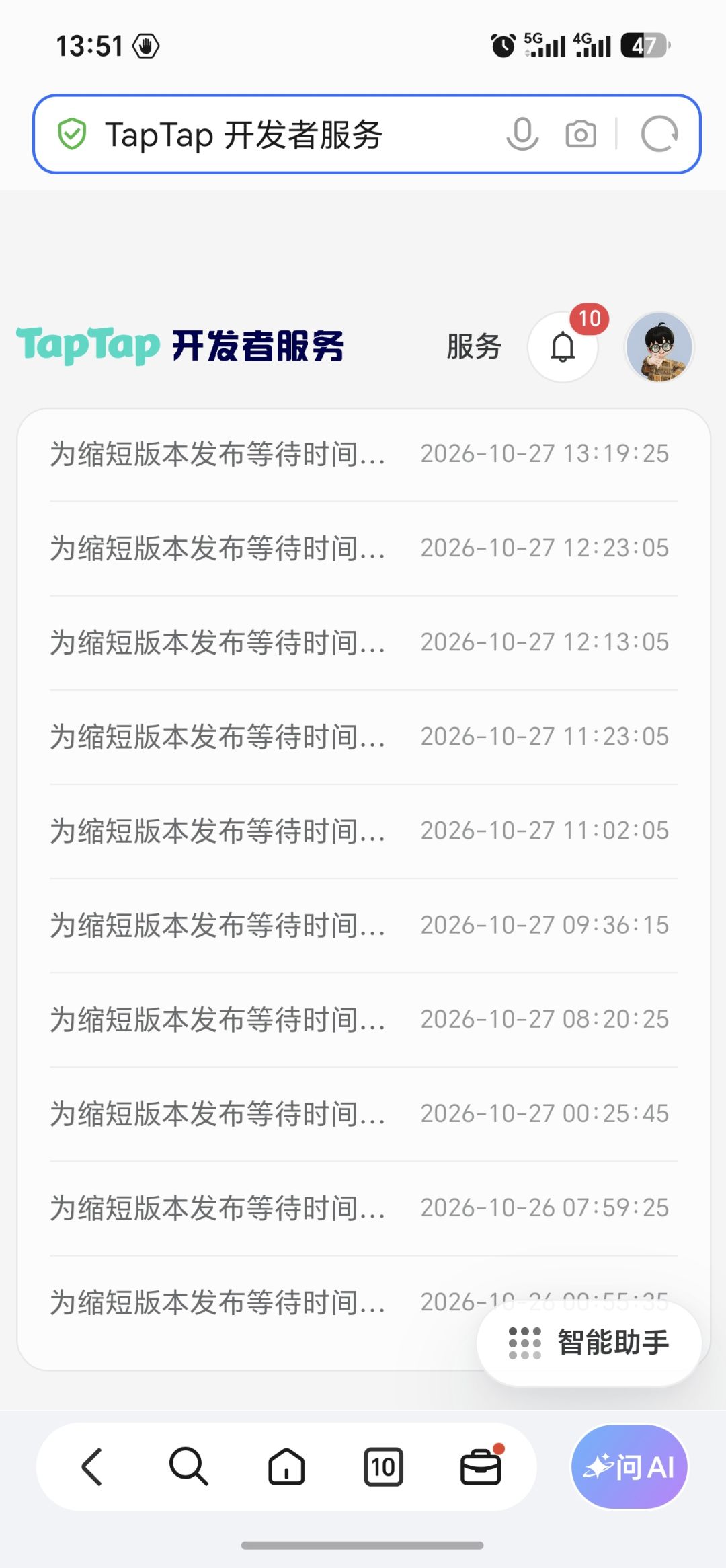The image size is (726, 1568).
Task: Open the notice dated 2026-10-27 00:25:45
Action: (x=363, y=1113)
